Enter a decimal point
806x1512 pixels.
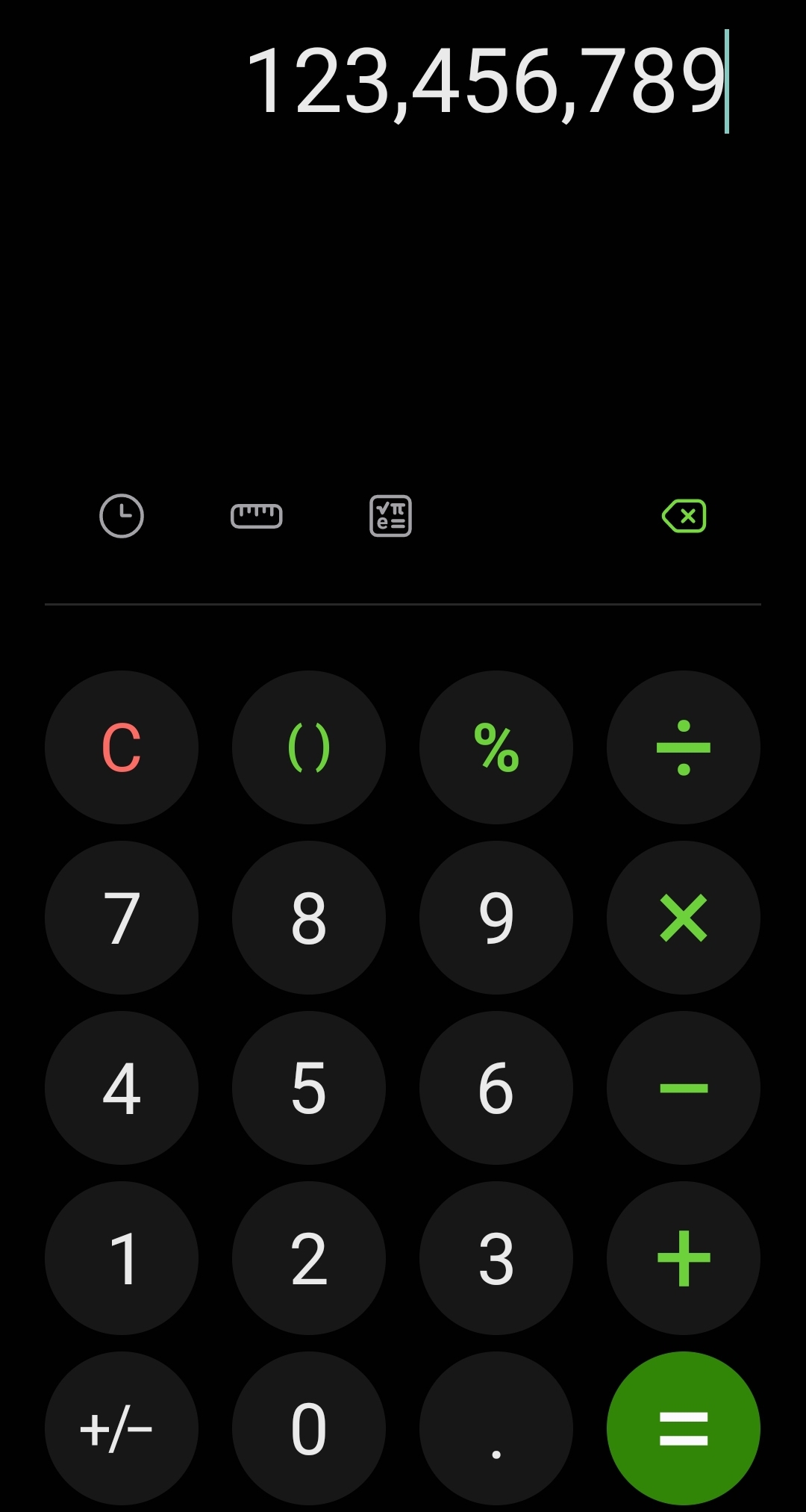point(496,1428)
